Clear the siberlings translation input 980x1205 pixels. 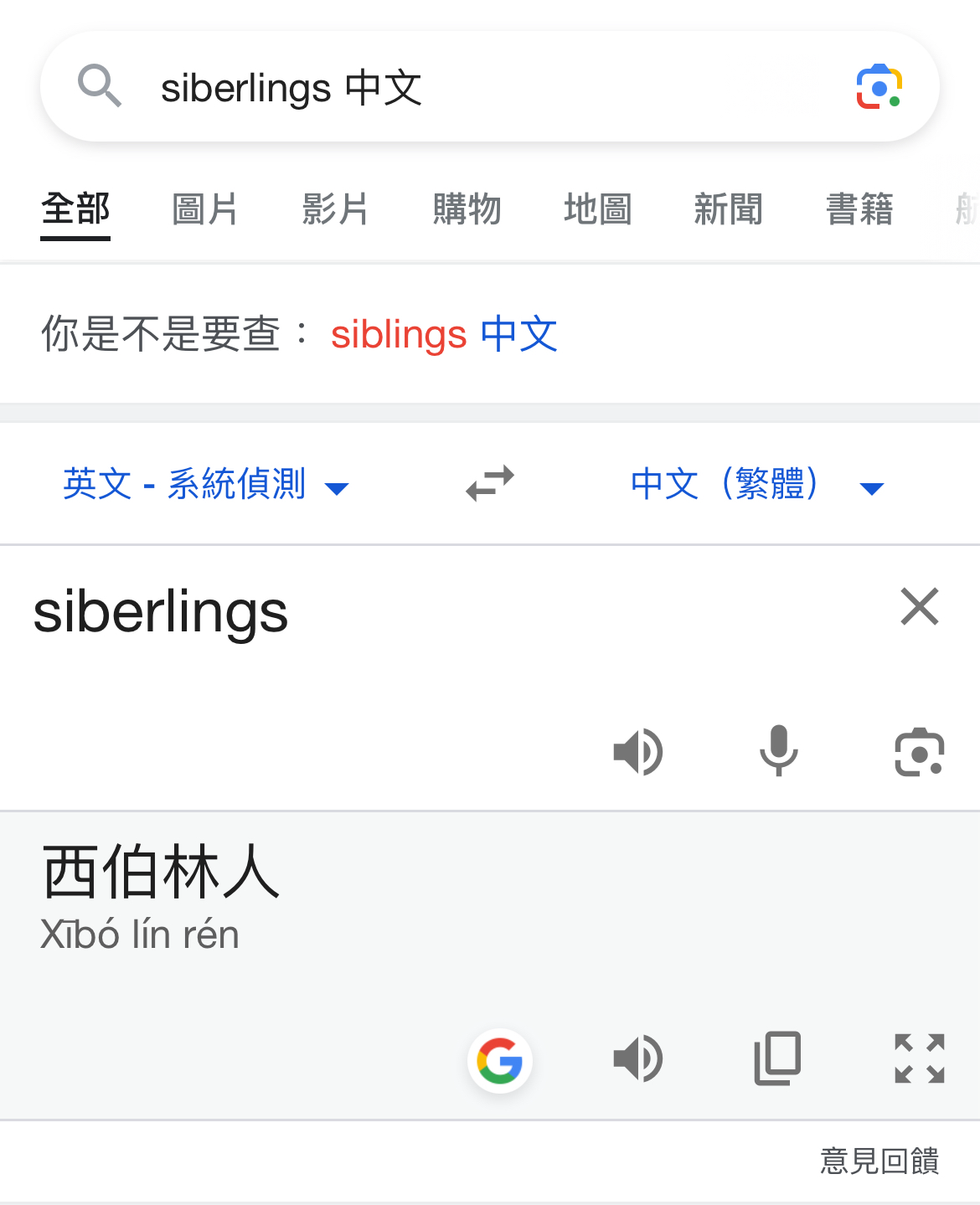coord(920,606)
